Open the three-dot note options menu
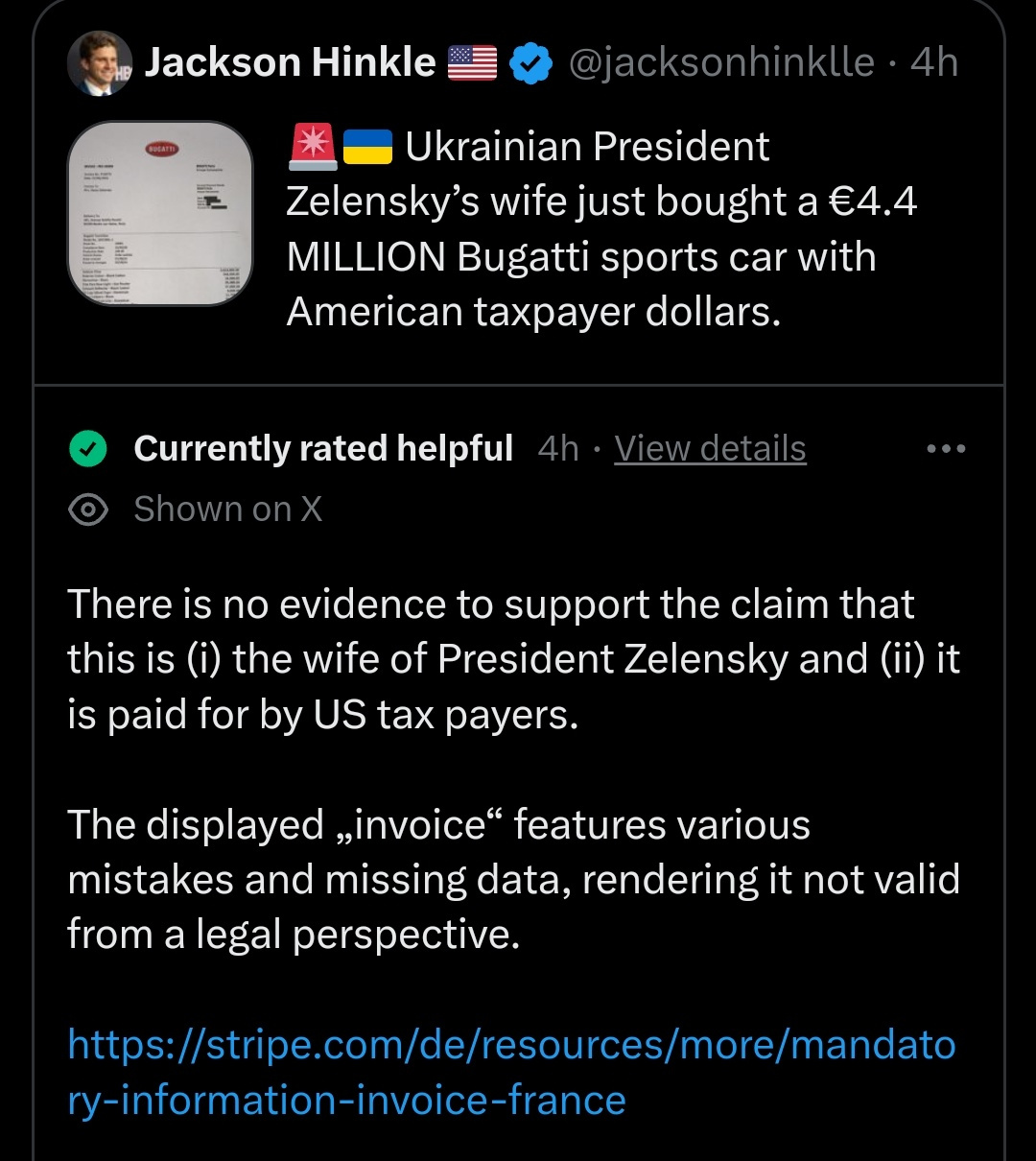The width and height of the screenshot is (1036, 1161). pyautogui.click(x=946, y=448)
